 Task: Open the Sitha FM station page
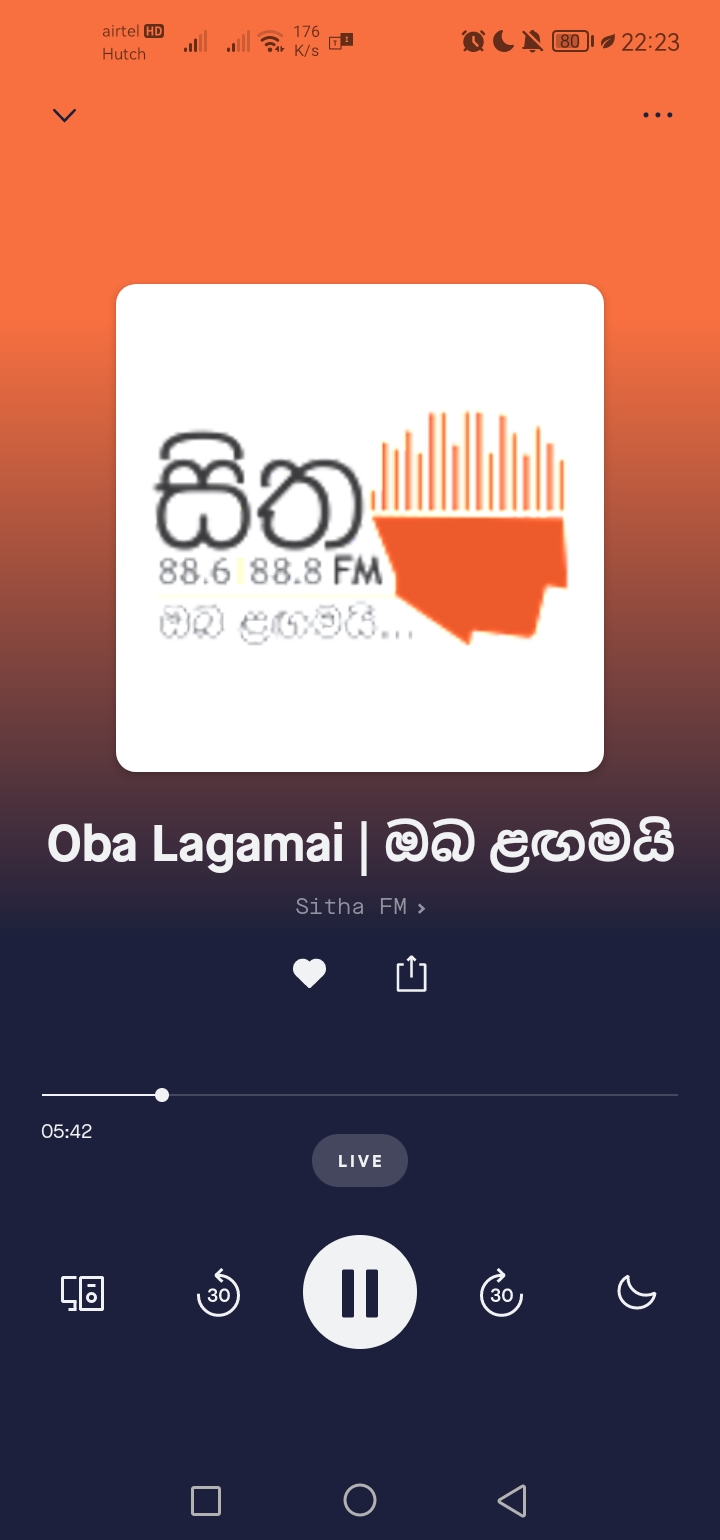360,907
